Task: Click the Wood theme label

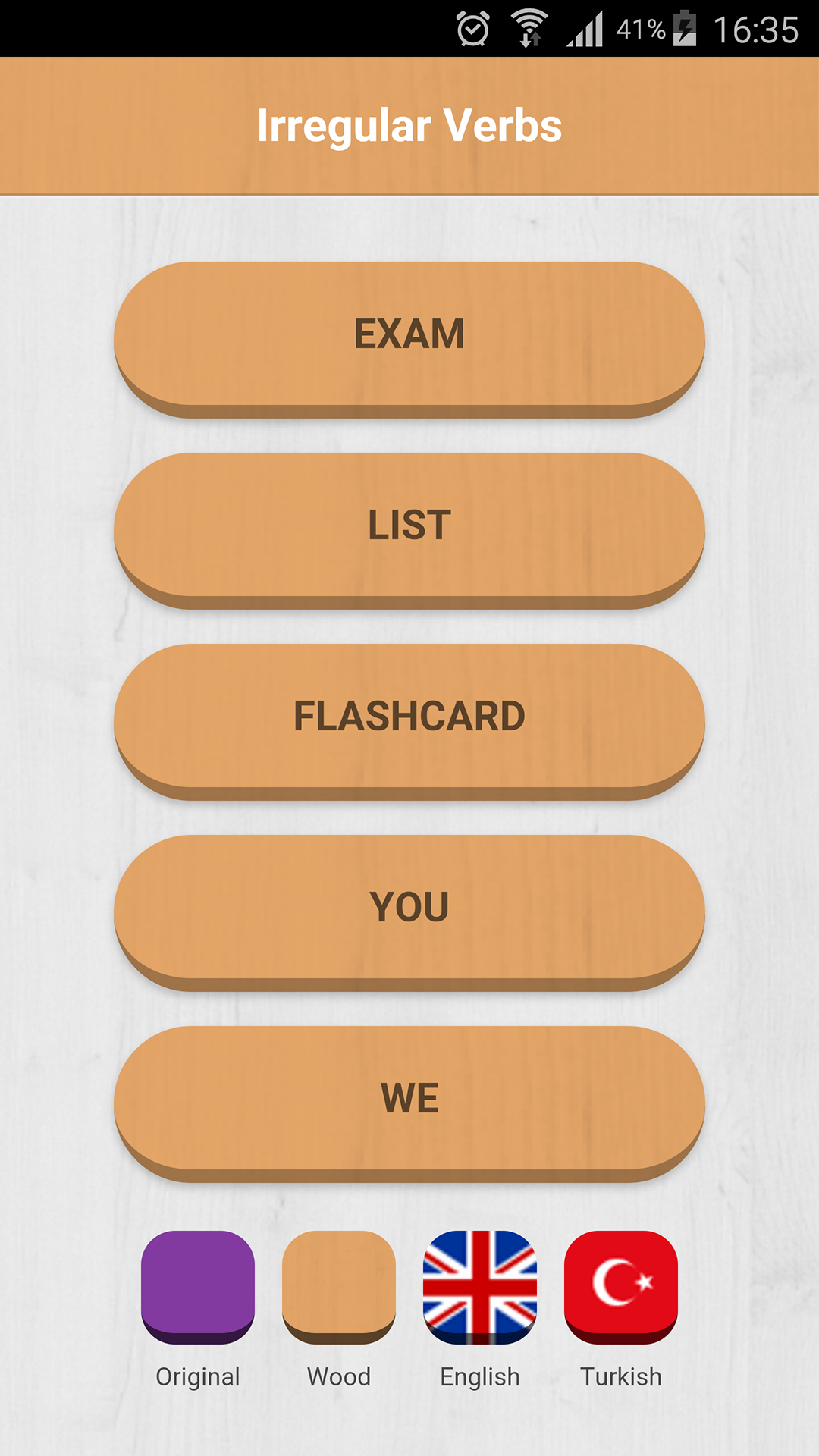Action: [338, 1376]
